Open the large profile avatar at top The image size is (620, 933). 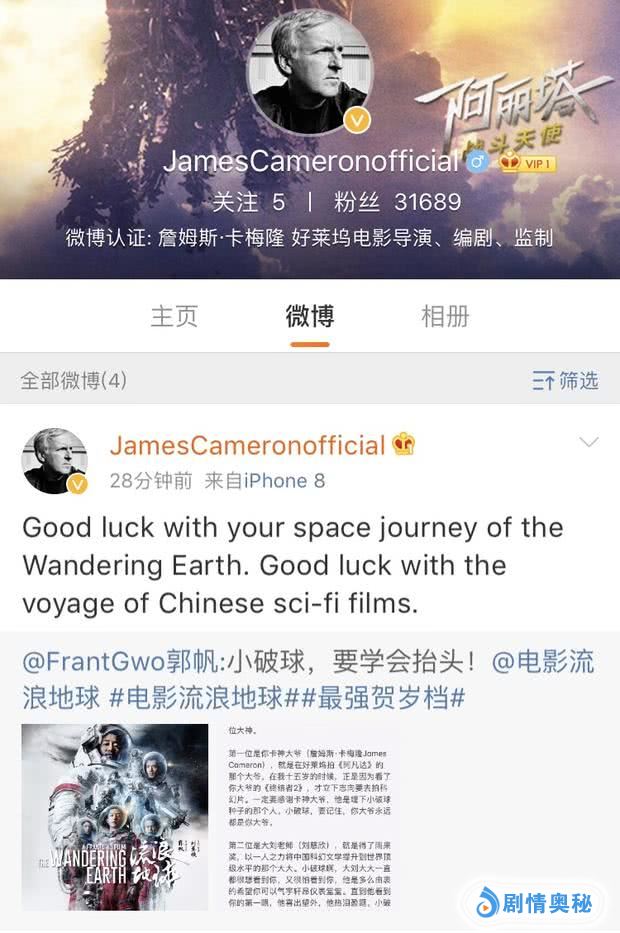[x=309, y=73]
